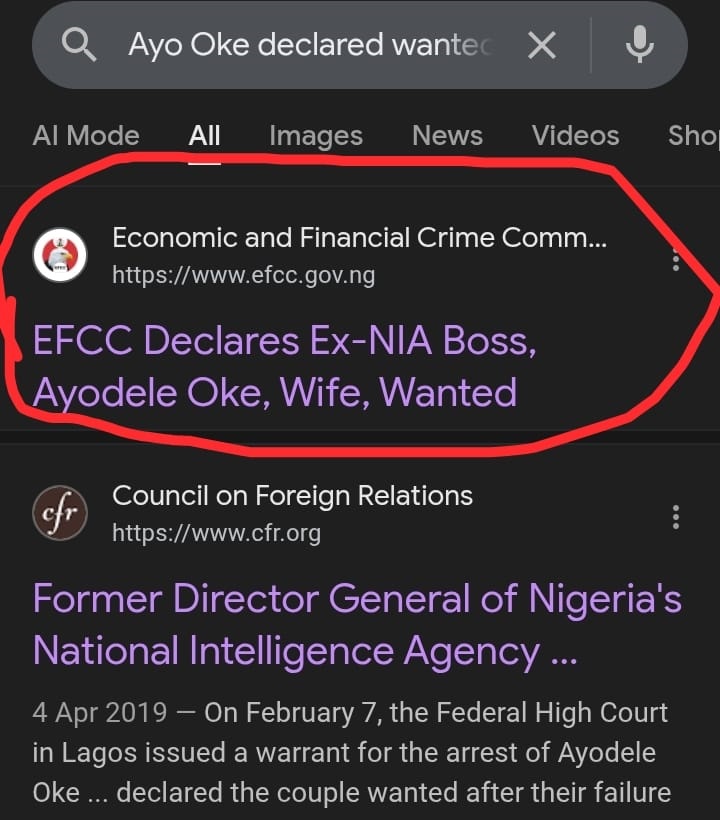The width and height of the screenshot is (720, 820).
Task: Open the three-dot menu on the CFR result
Action: coord(676,518)
